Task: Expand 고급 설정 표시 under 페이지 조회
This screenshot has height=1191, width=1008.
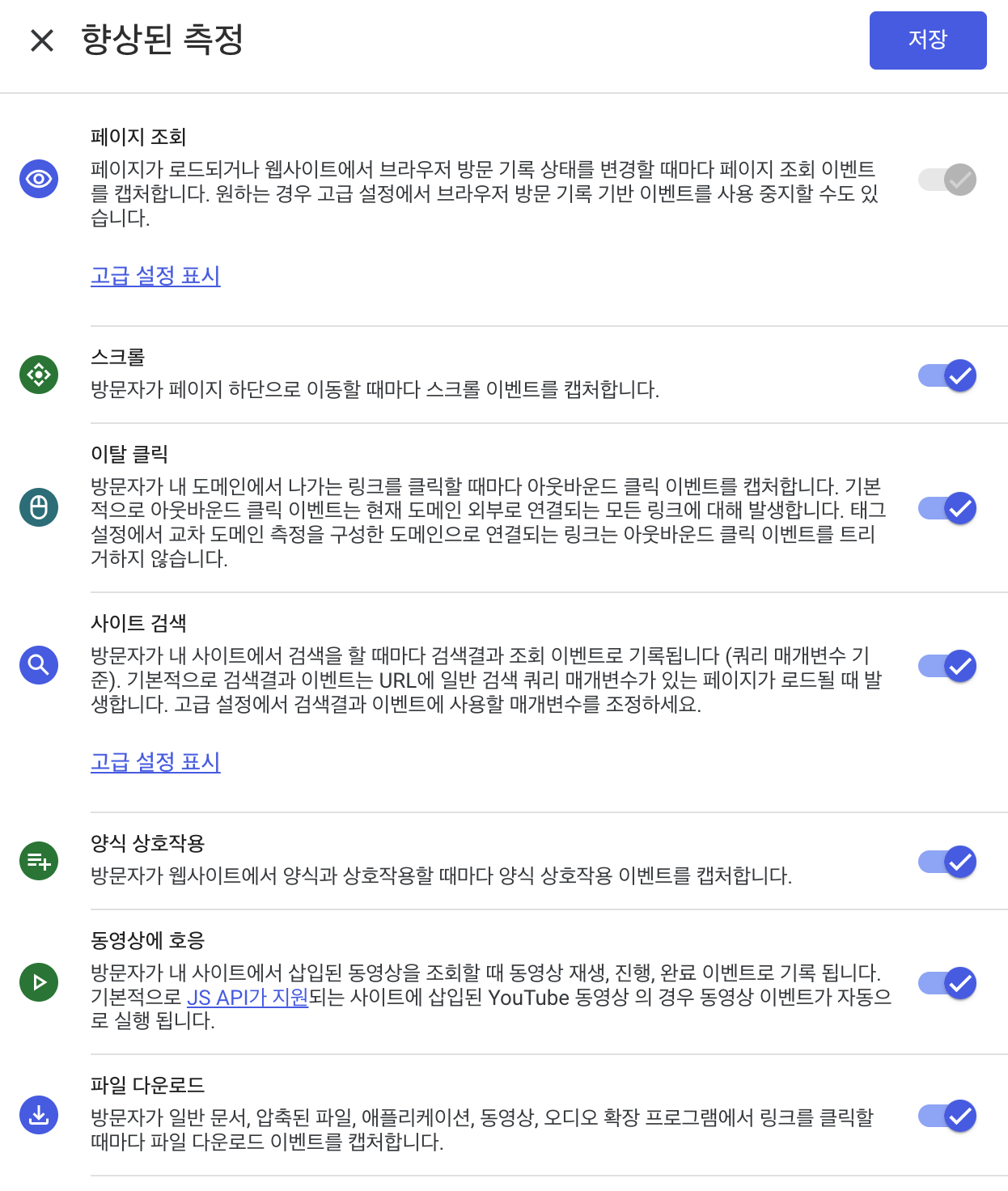Action: 155,276
